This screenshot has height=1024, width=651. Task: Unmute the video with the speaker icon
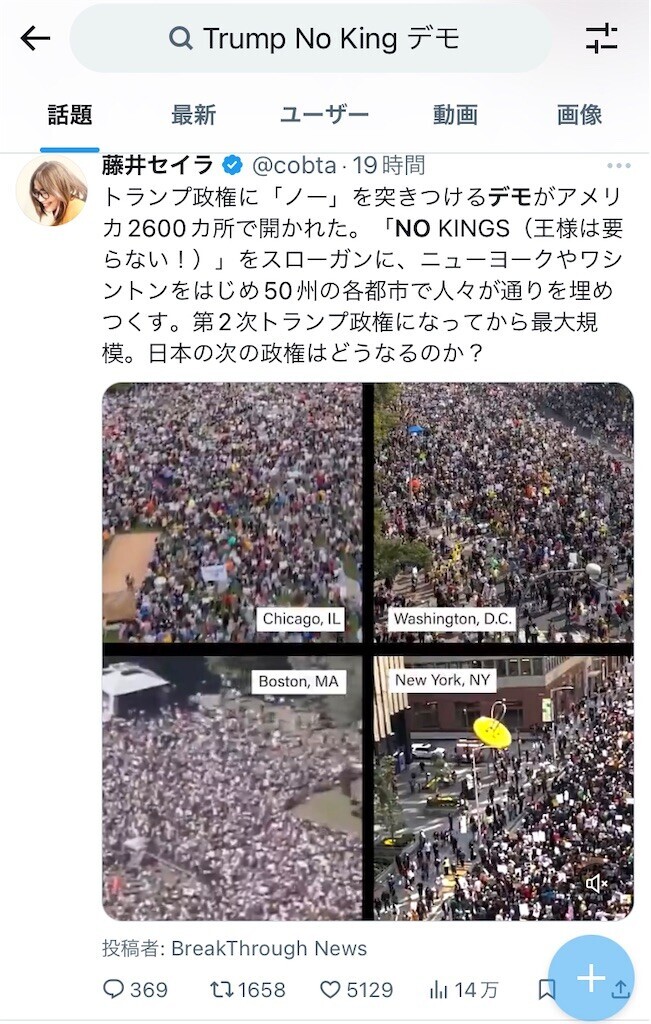[x=597, y=883]
